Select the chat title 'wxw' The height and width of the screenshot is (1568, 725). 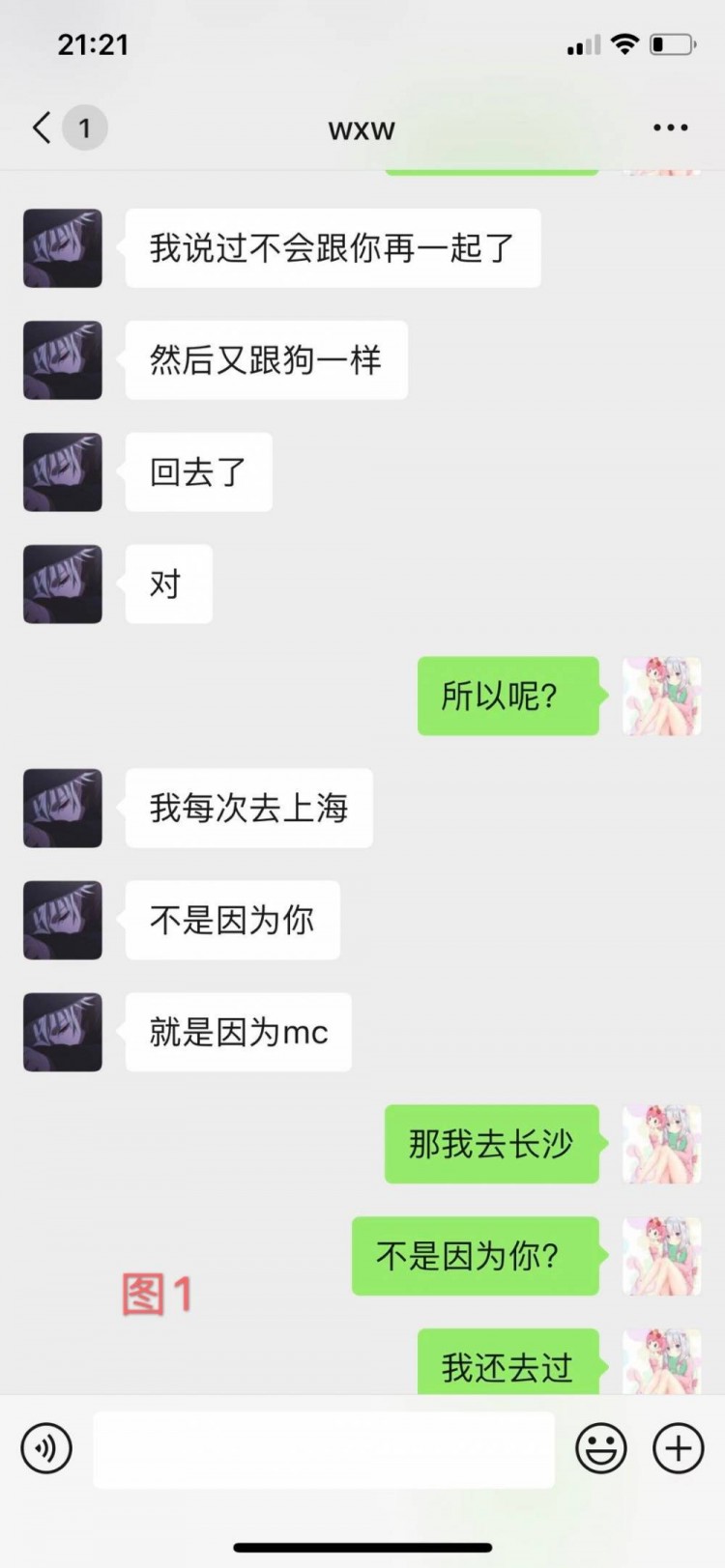[361, 128]
